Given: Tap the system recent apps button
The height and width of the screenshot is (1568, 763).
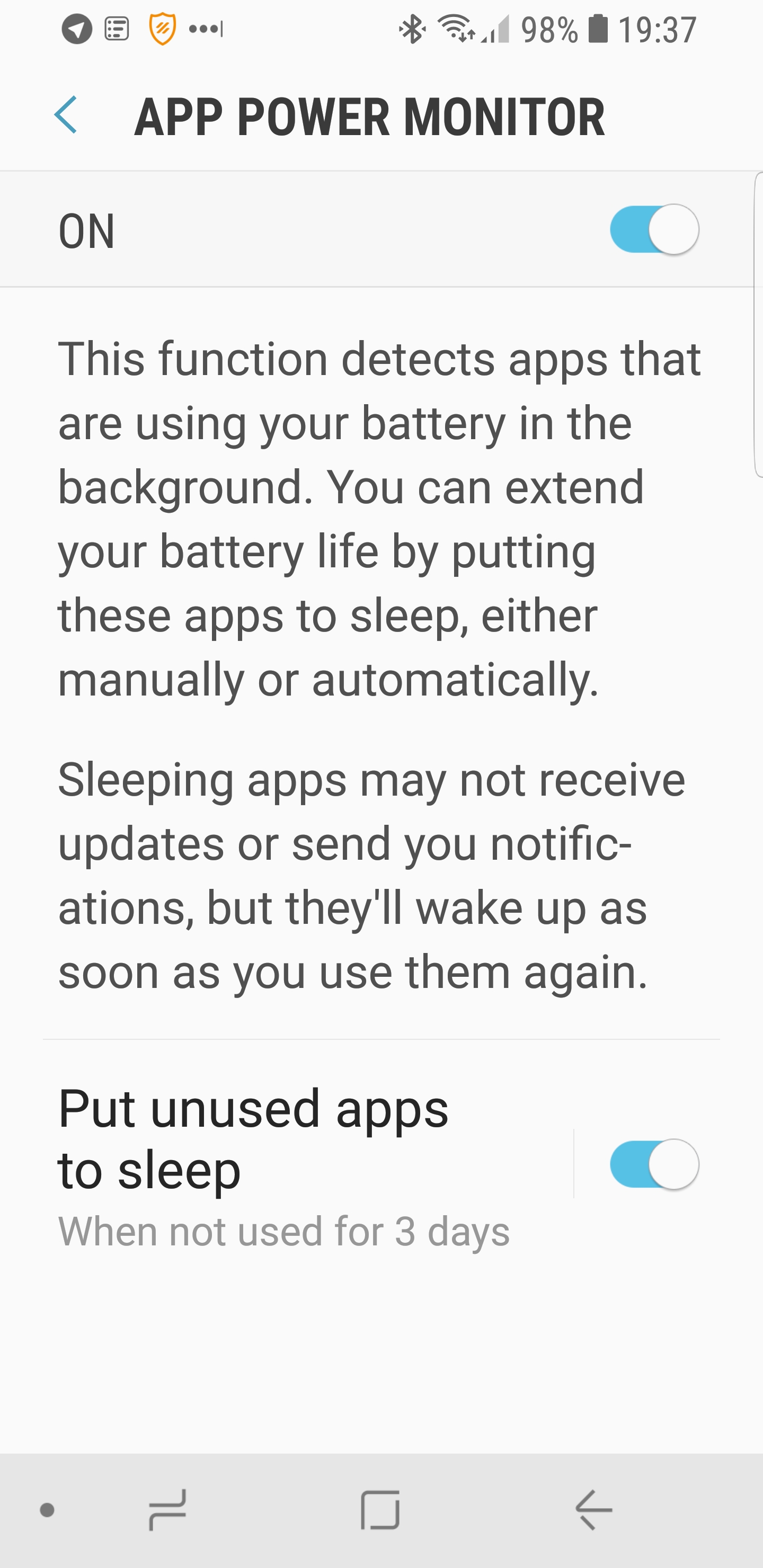Looking at the screenshot, I should pyautogui.click(x=167, y=1510).
